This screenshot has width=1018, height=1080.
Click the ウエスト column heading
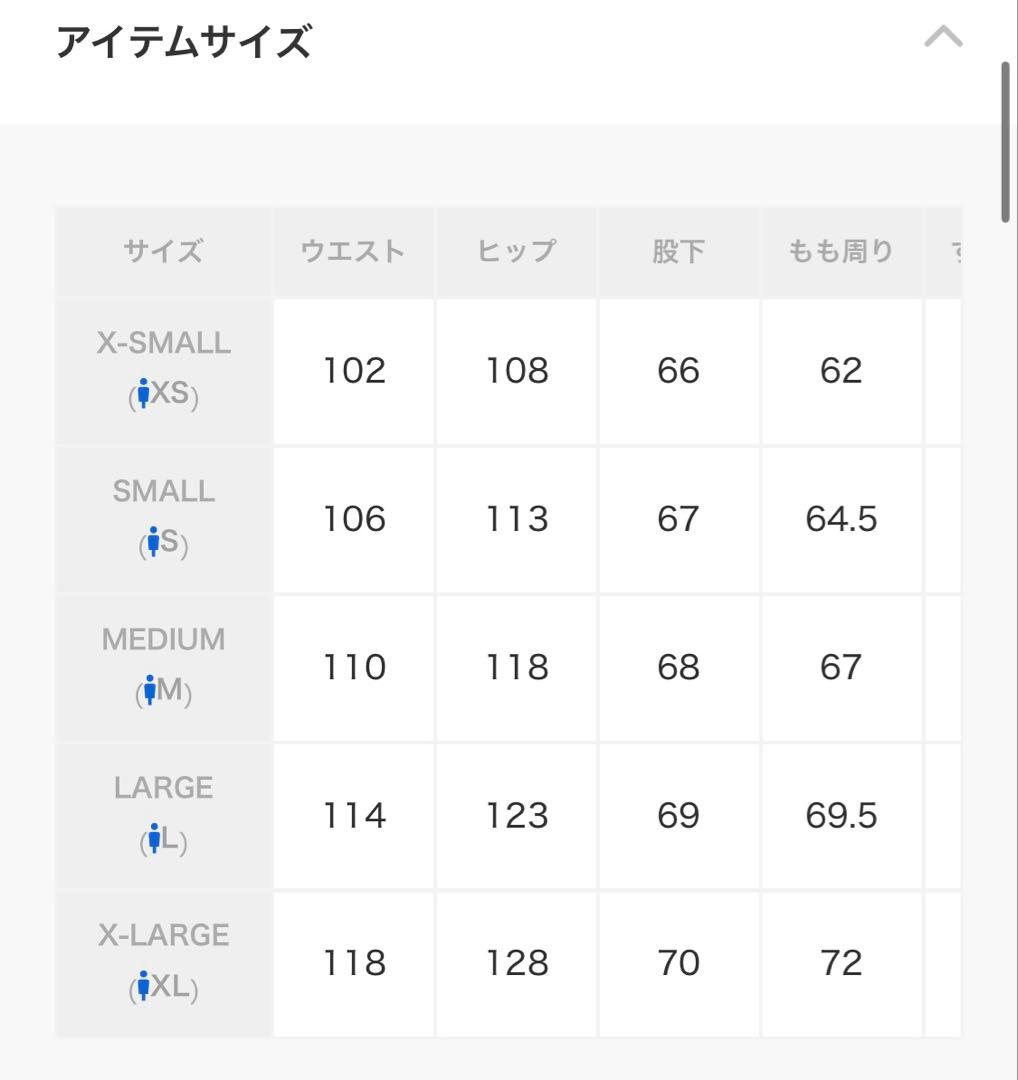[x=353, y=251]
